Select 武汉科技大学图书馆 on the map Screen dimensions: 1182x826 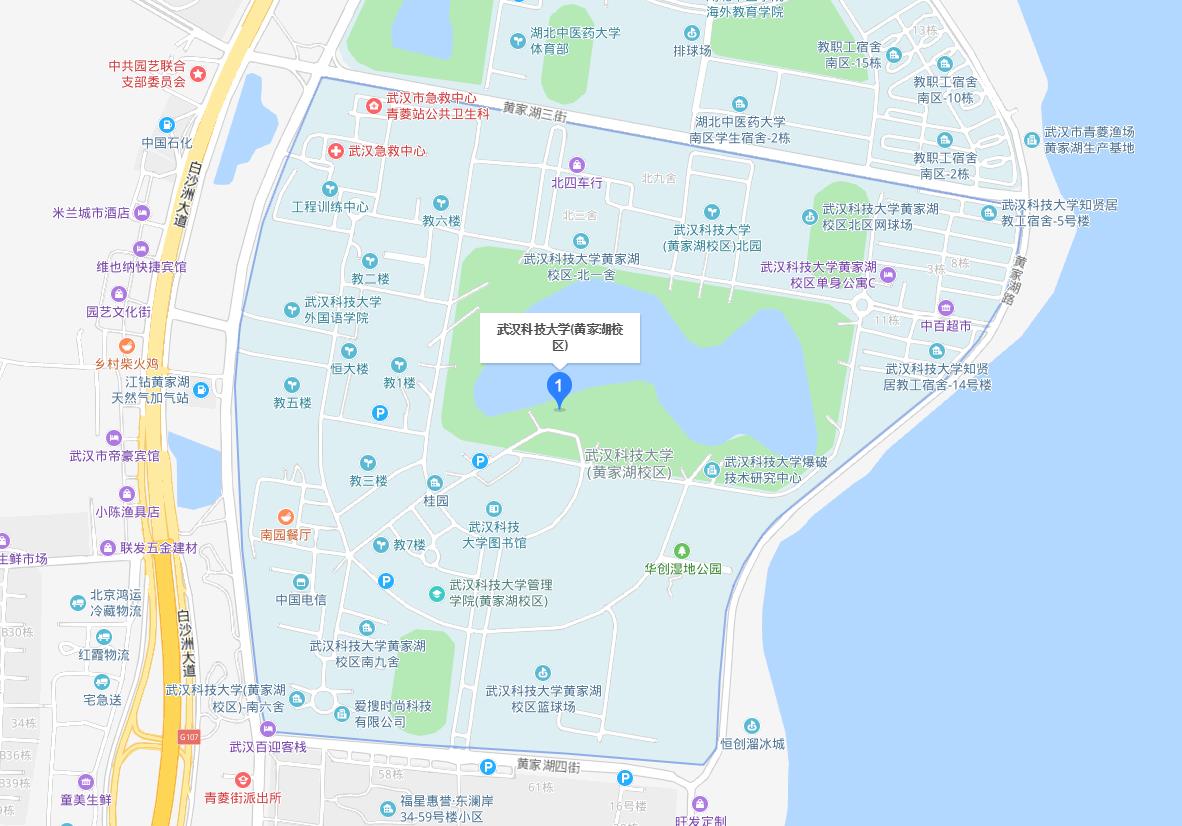[493, 510]
